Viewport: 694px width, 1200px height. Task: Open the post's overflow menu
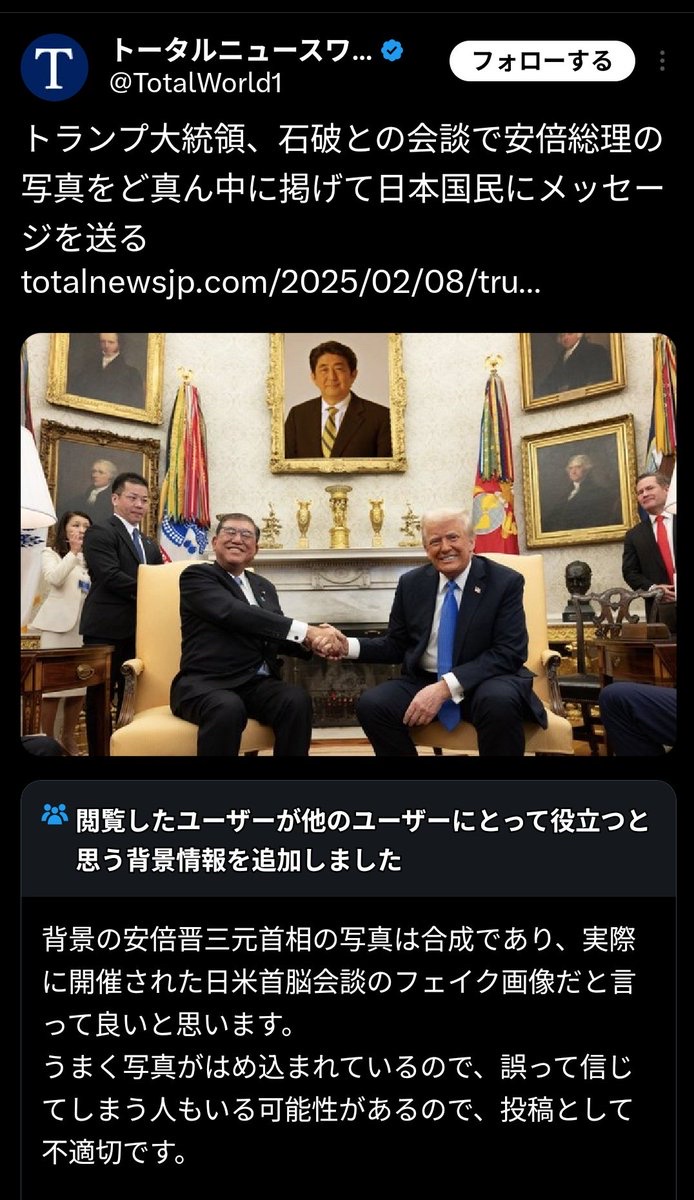click(662, 61)
